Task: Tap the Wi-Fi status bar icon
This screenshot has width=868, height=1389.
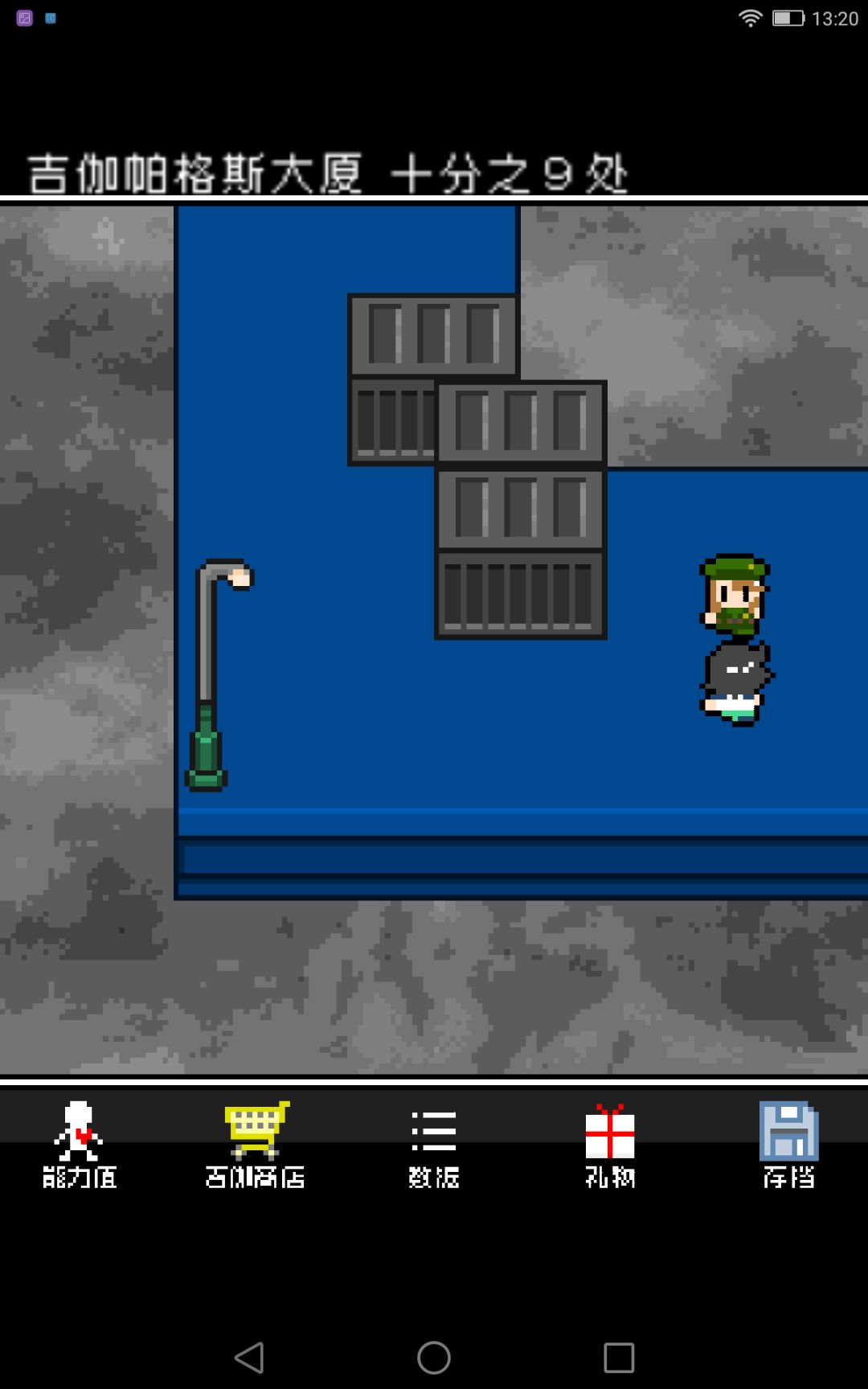Action: [x=751, y=18]
